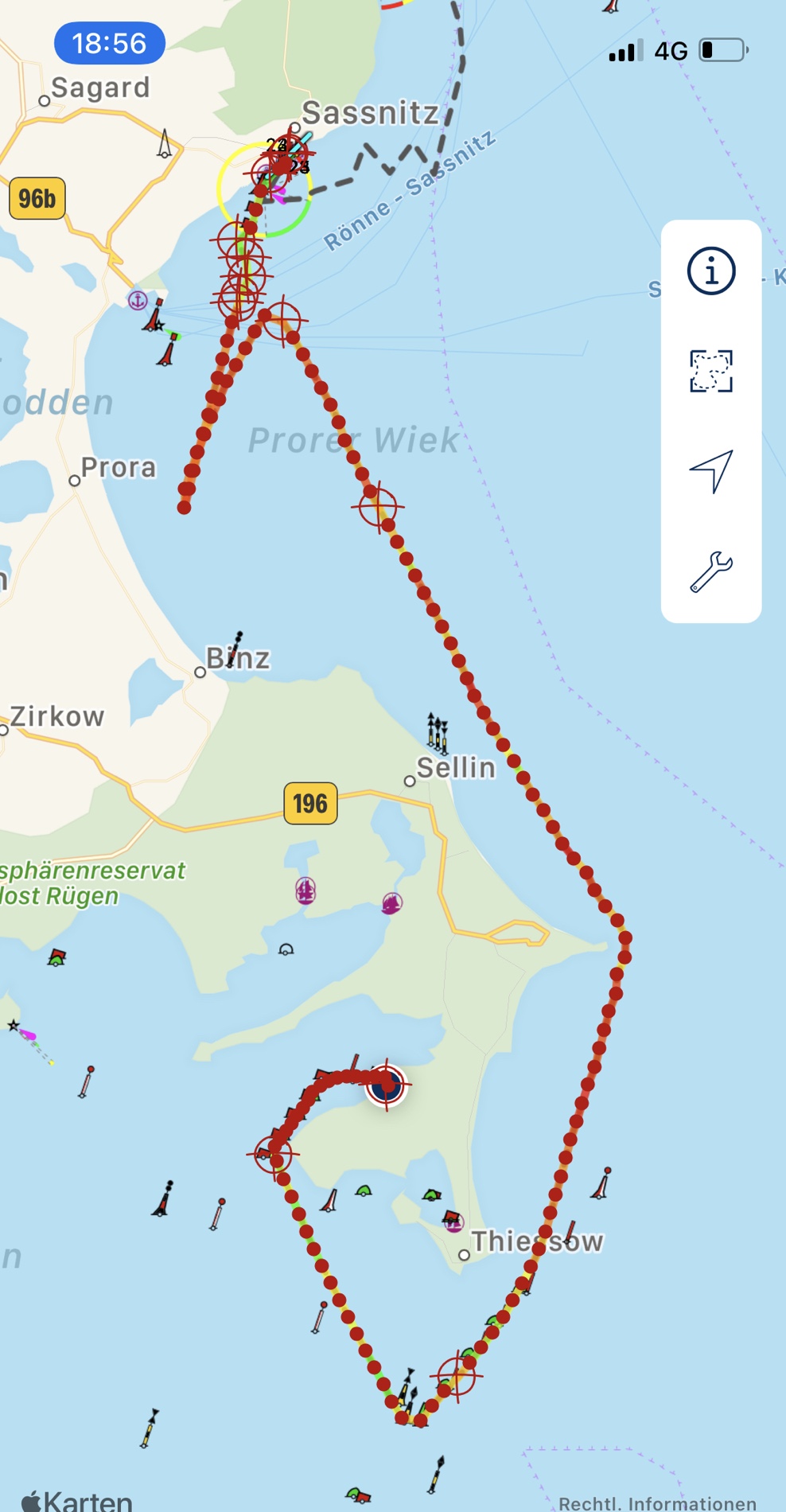786x1512 pixels.
Task: Open Rechtl. Informationen link
Action: 657,1503
